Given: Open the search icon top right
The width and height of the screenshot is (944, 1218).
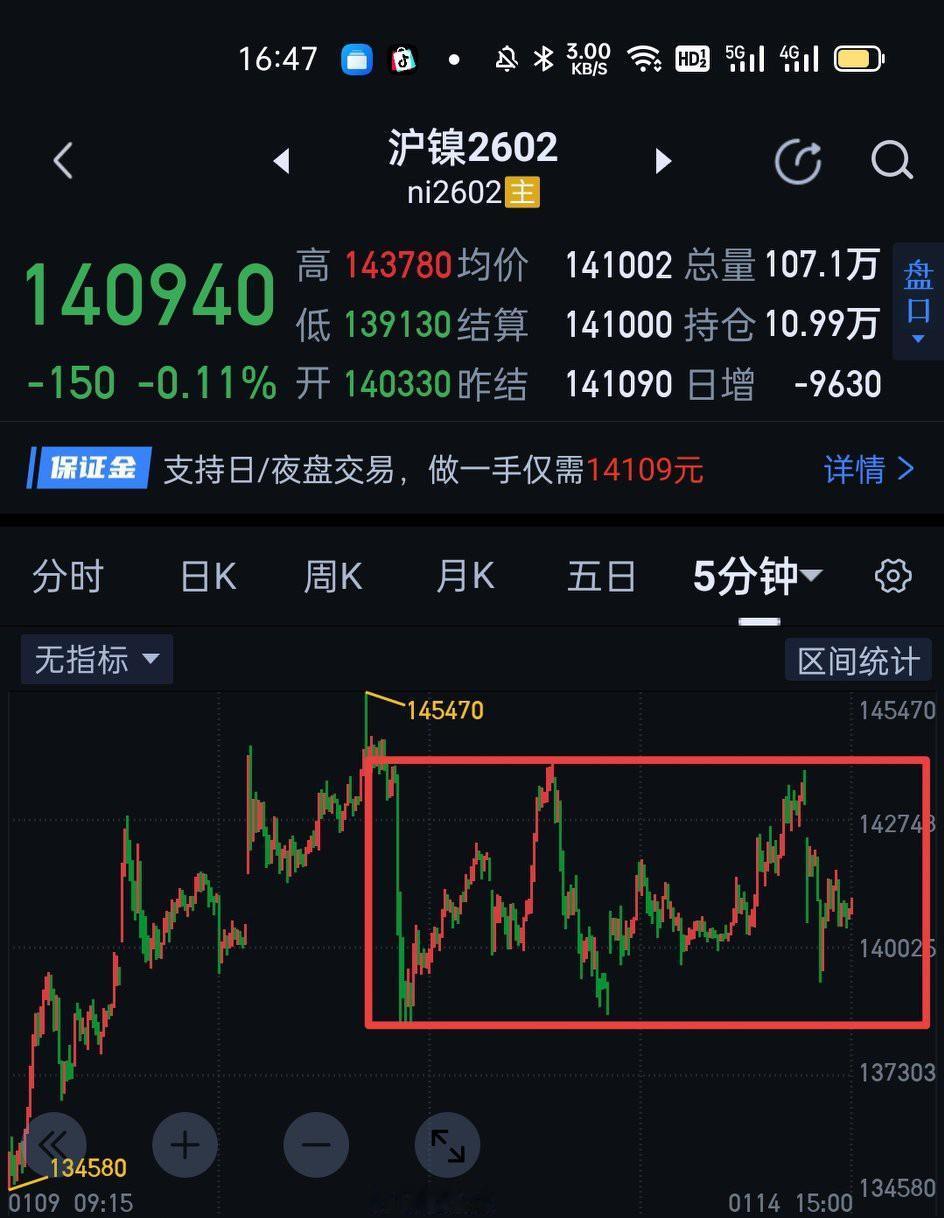Looking at the screenshot, I should pos(888,161).
